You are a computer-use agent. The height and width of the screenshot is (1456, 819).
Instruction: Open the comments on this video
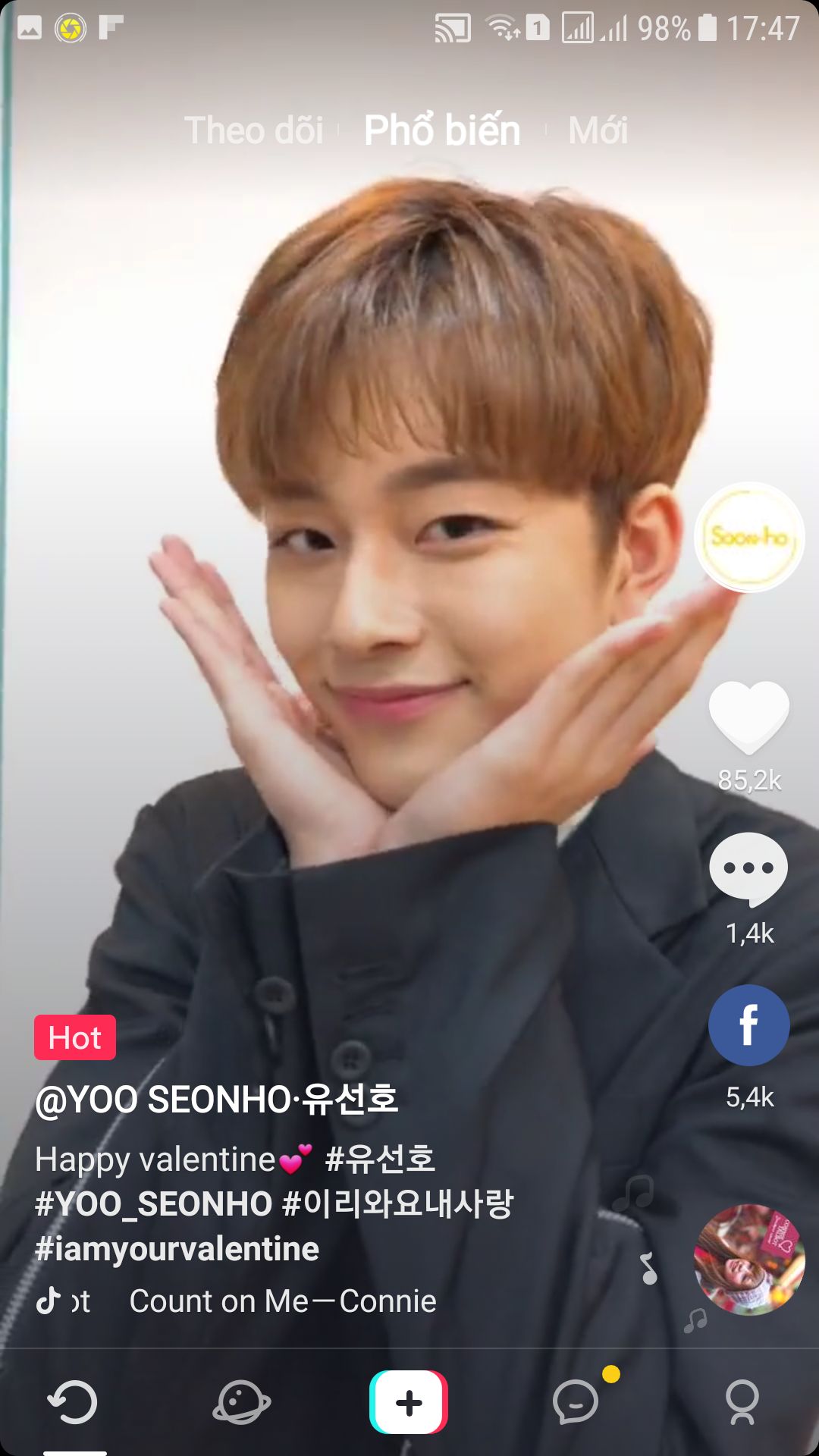748,869
